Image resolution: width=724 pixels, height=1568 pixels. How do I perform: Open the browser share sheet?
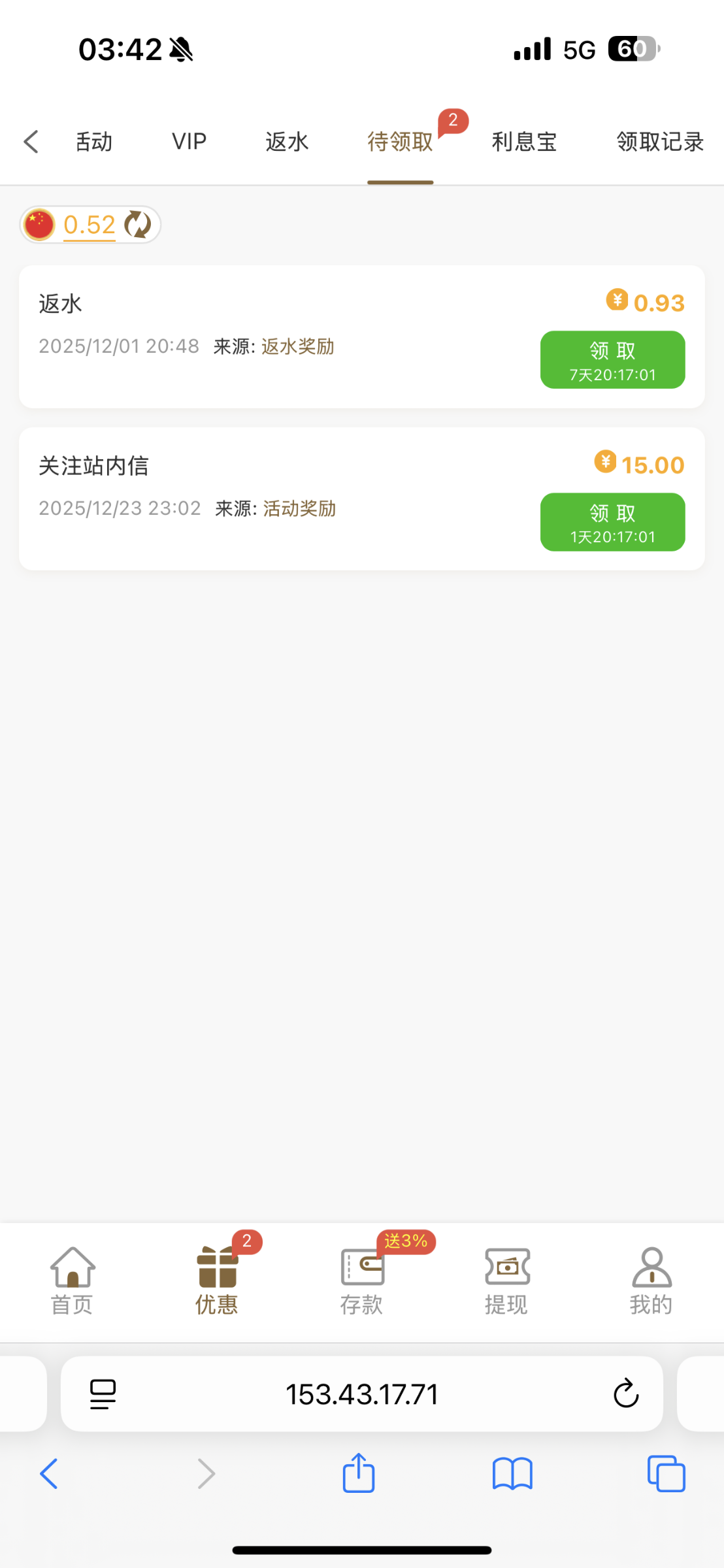(x=359, y=1474)
